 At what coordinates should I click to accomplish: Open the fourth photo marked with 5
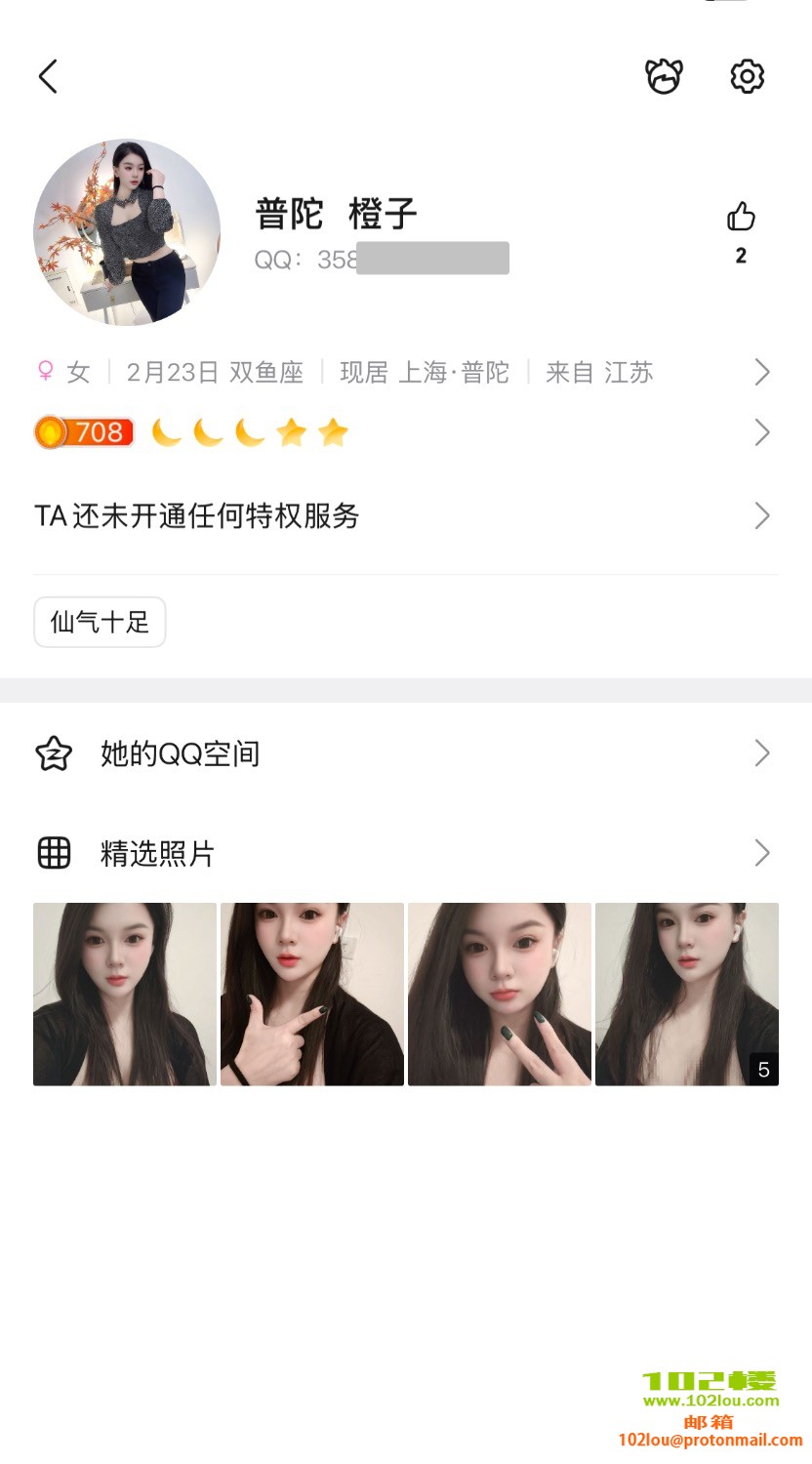pyautogui.click(x=687, y=994)
